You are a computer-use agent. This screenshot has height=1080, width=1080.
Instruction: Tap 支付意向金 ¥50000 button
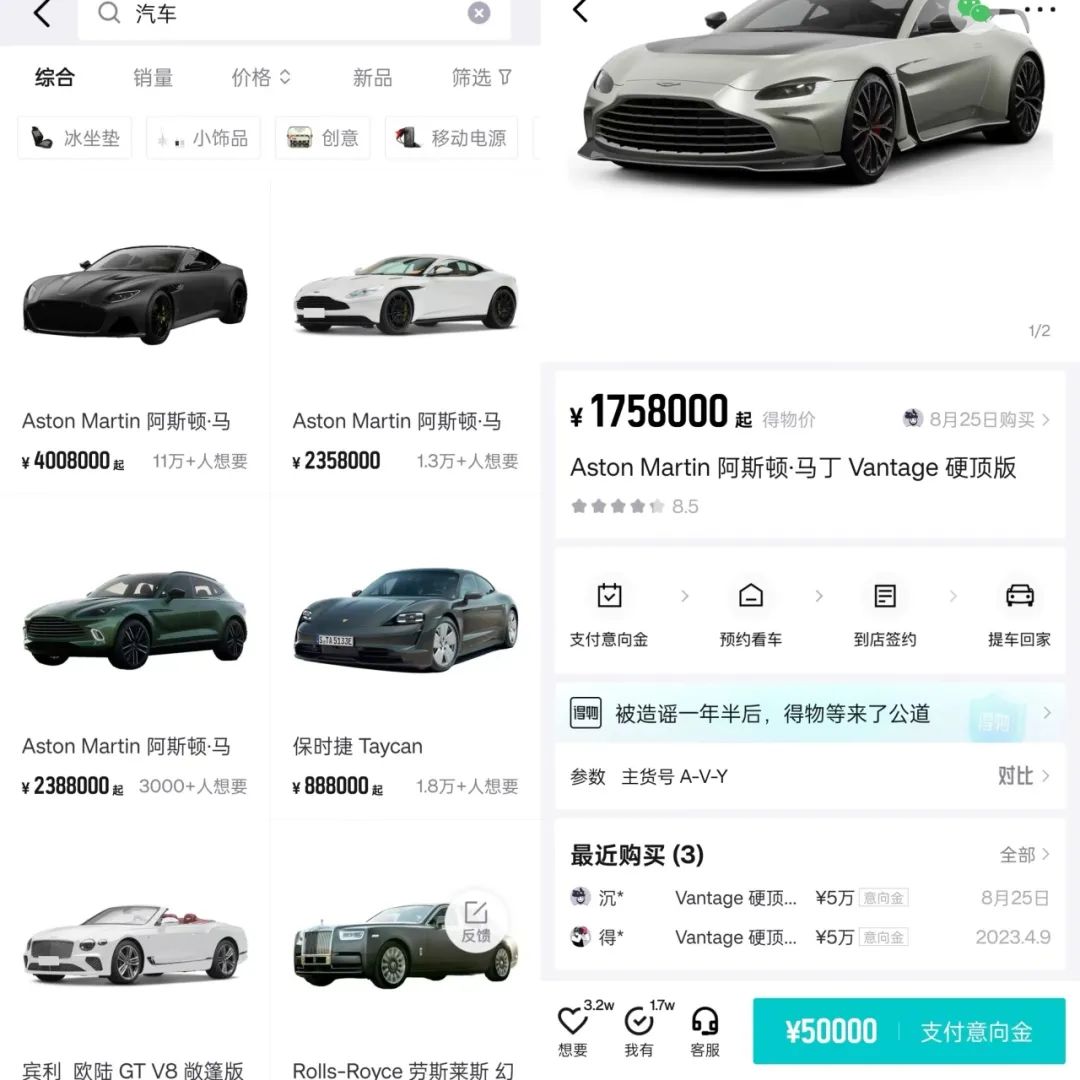point(908,1031)
